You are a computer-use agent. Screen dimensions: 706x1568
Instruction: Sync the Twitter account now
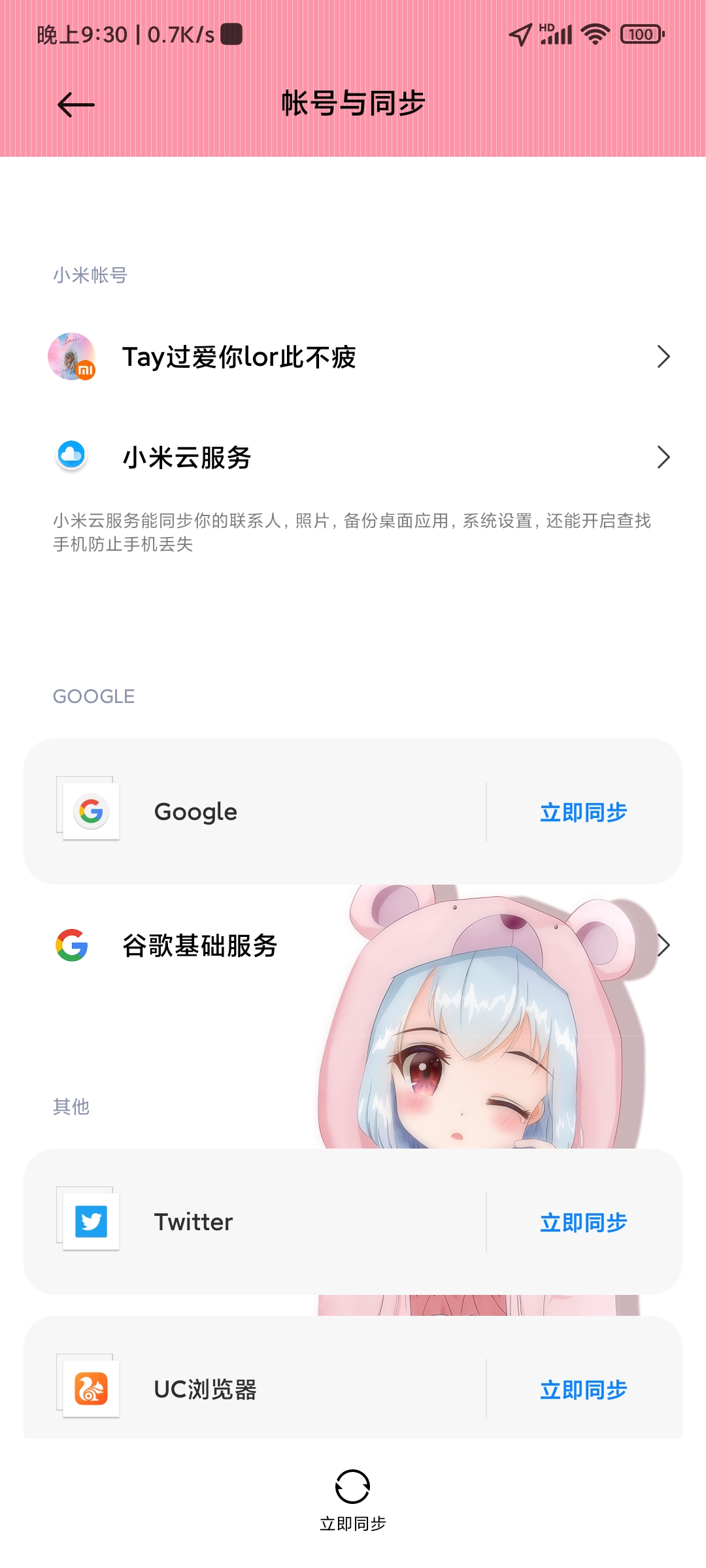[x=584, y=1222]
